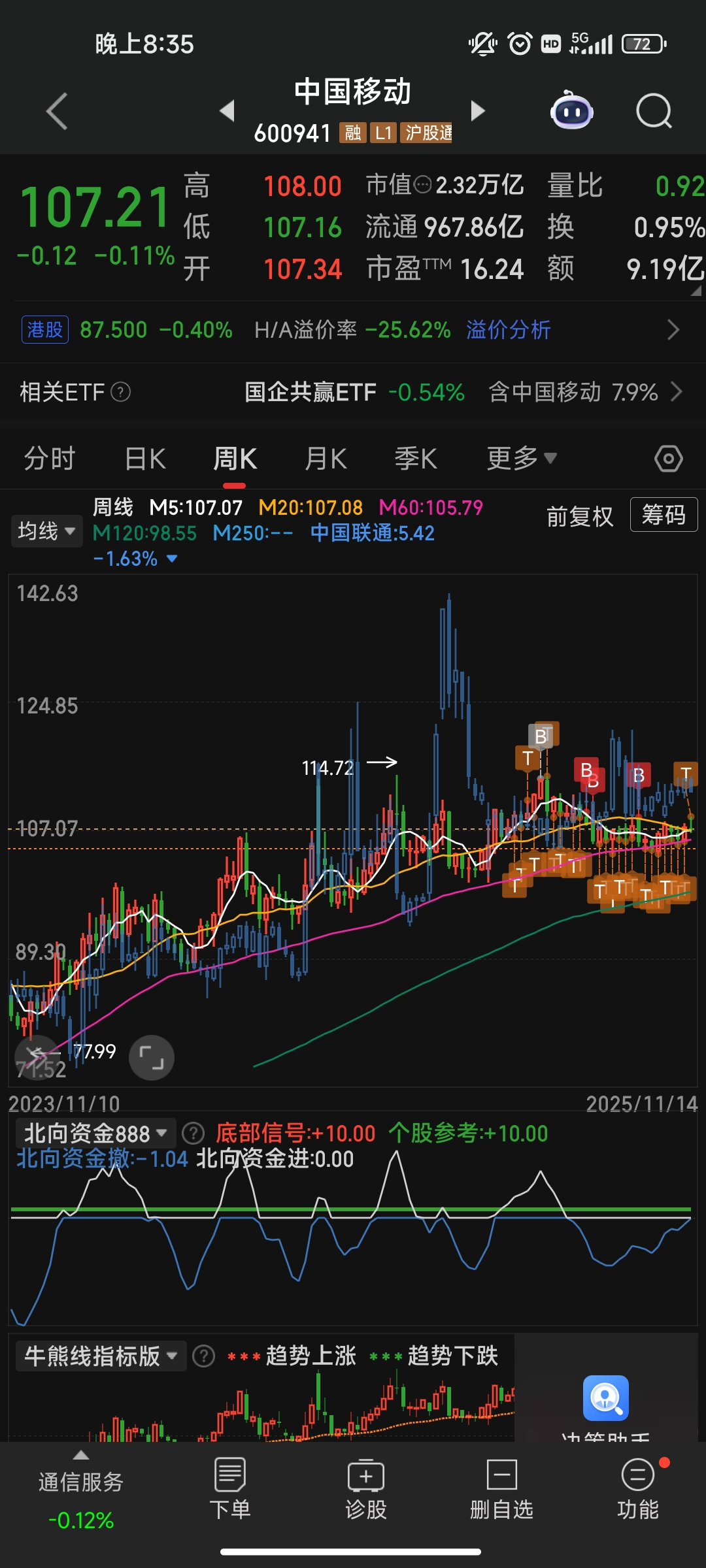Open the 国企共赢ETF related ETF row
This screenshot has width=706, height=1568.
click(x=353, y=392)
